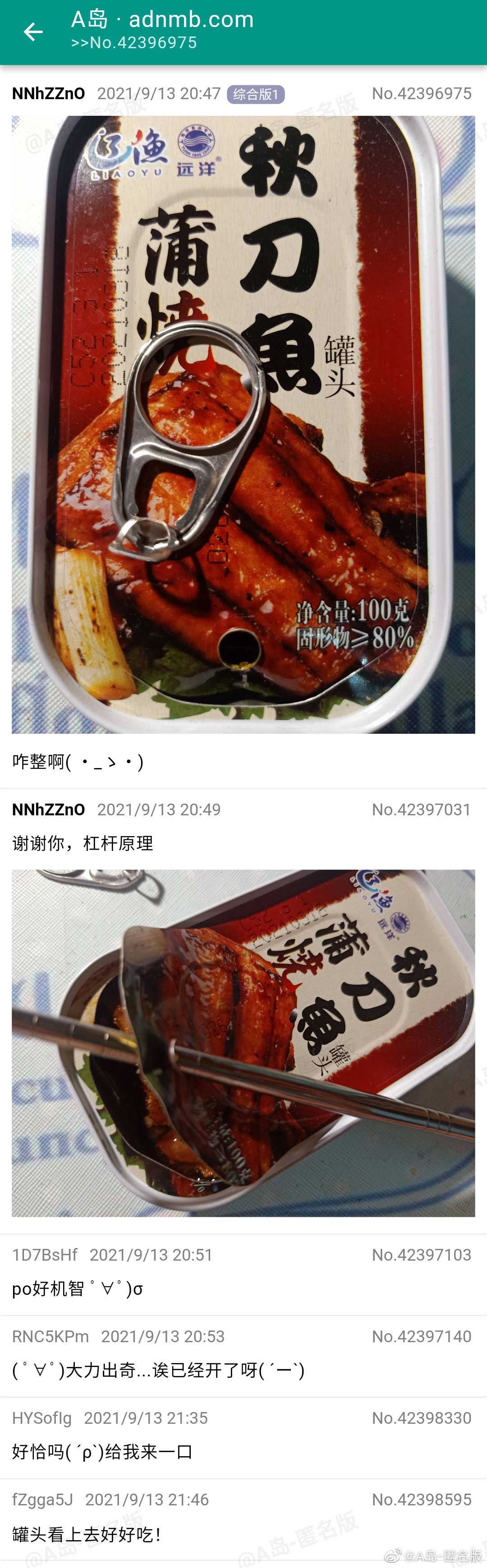Tap HYSofIg's reply No.42398330
This screenshot has width=487, height=1568.
click(243, 1438)
